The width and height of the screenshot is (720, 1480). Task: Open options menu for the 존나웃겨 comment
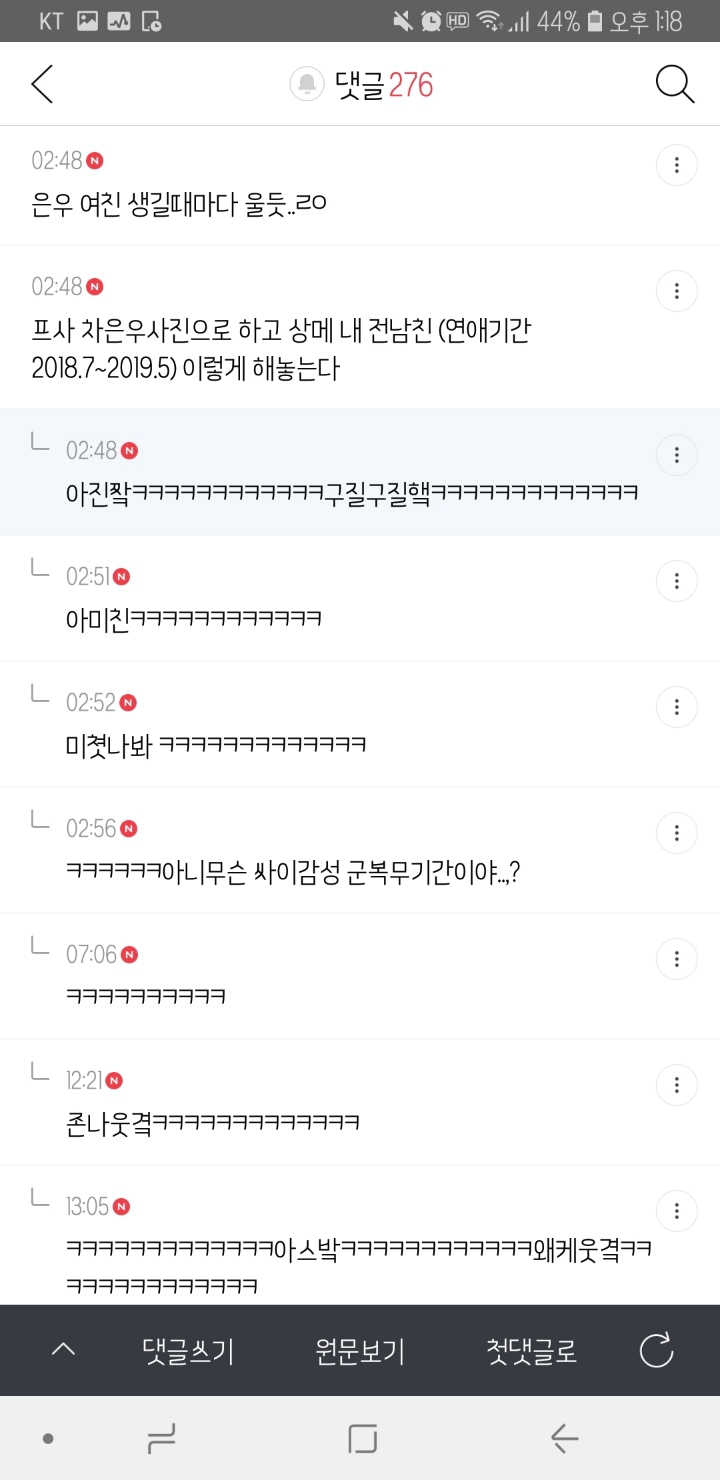677,1084
